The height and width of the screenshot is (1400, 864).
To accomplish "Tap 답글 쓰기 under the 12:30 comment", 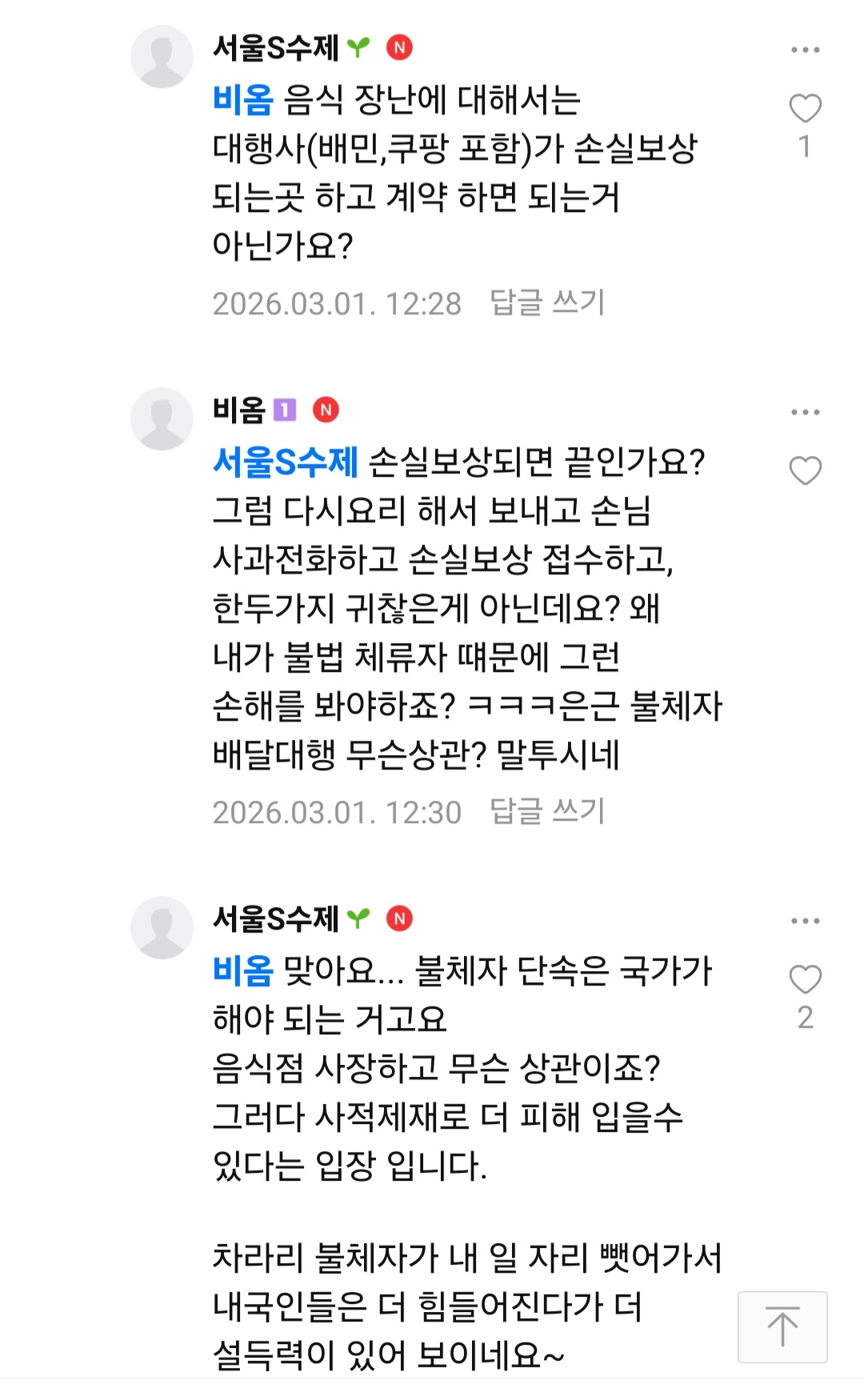I will [547, 812].
